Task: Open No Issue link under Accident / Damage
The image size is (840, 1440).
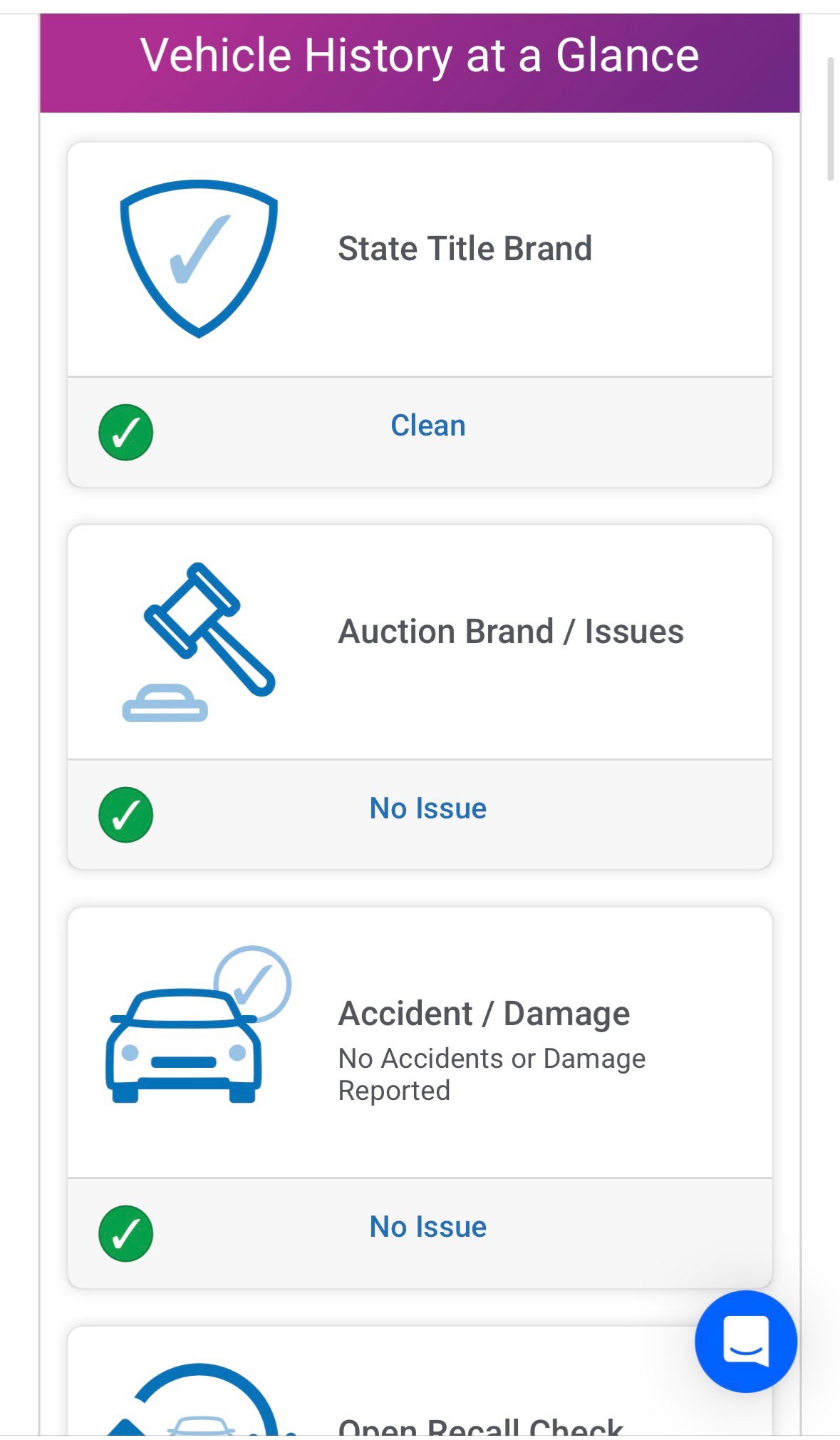Action: point(427,1227)
